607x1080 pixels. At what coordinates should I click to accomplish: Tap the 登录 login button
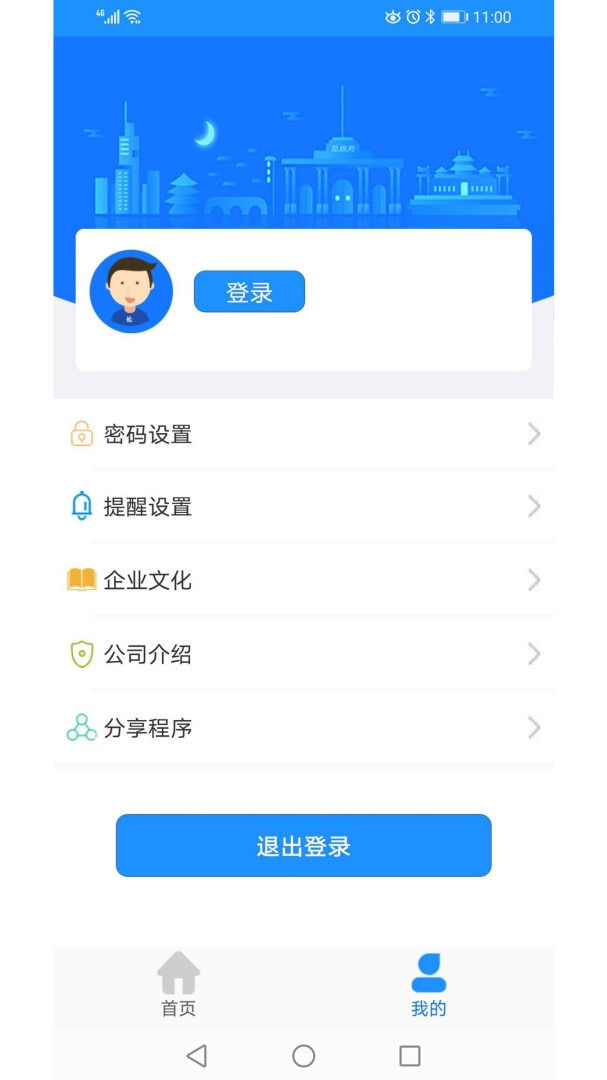(249, 292)
